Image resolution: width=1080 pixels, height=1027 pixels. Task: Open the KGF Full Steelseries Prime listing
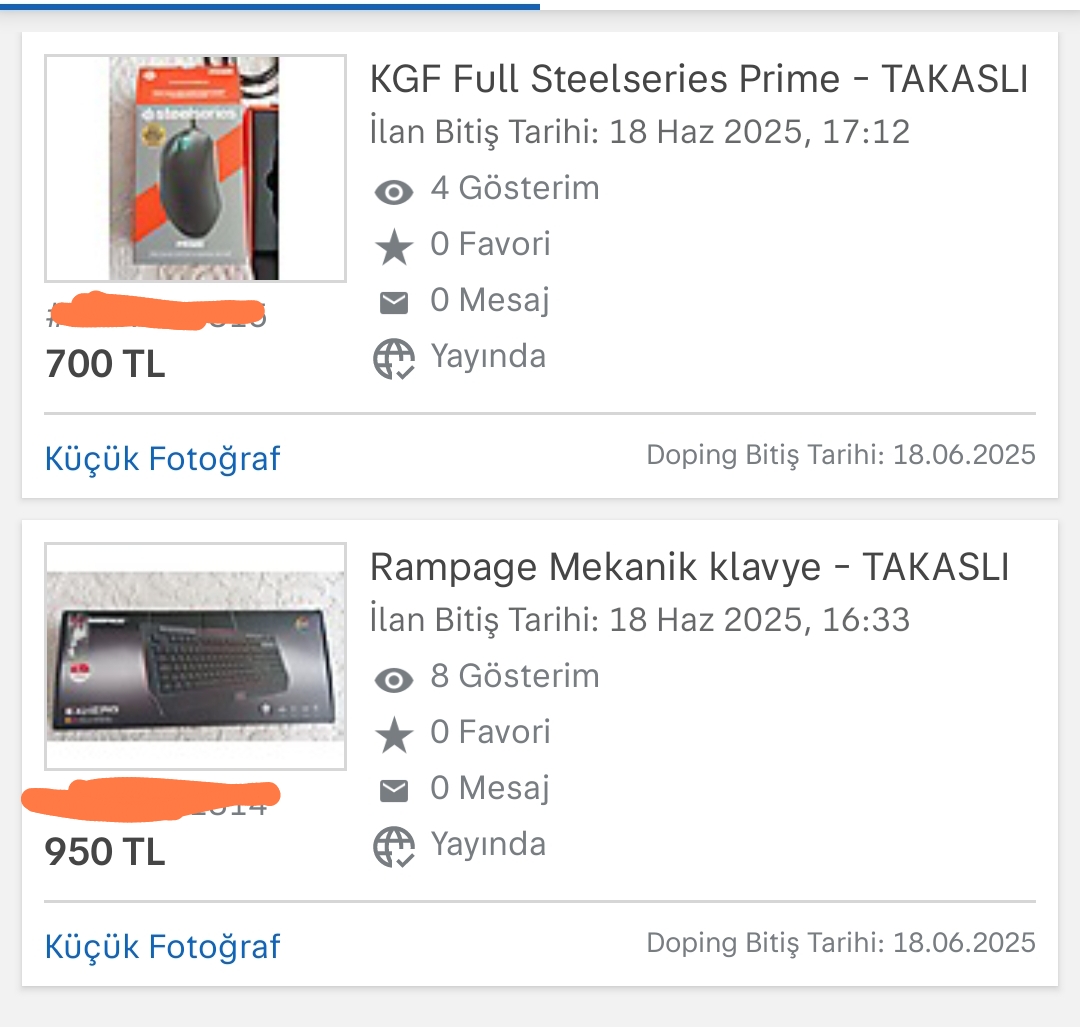click(x=698, y=79)
